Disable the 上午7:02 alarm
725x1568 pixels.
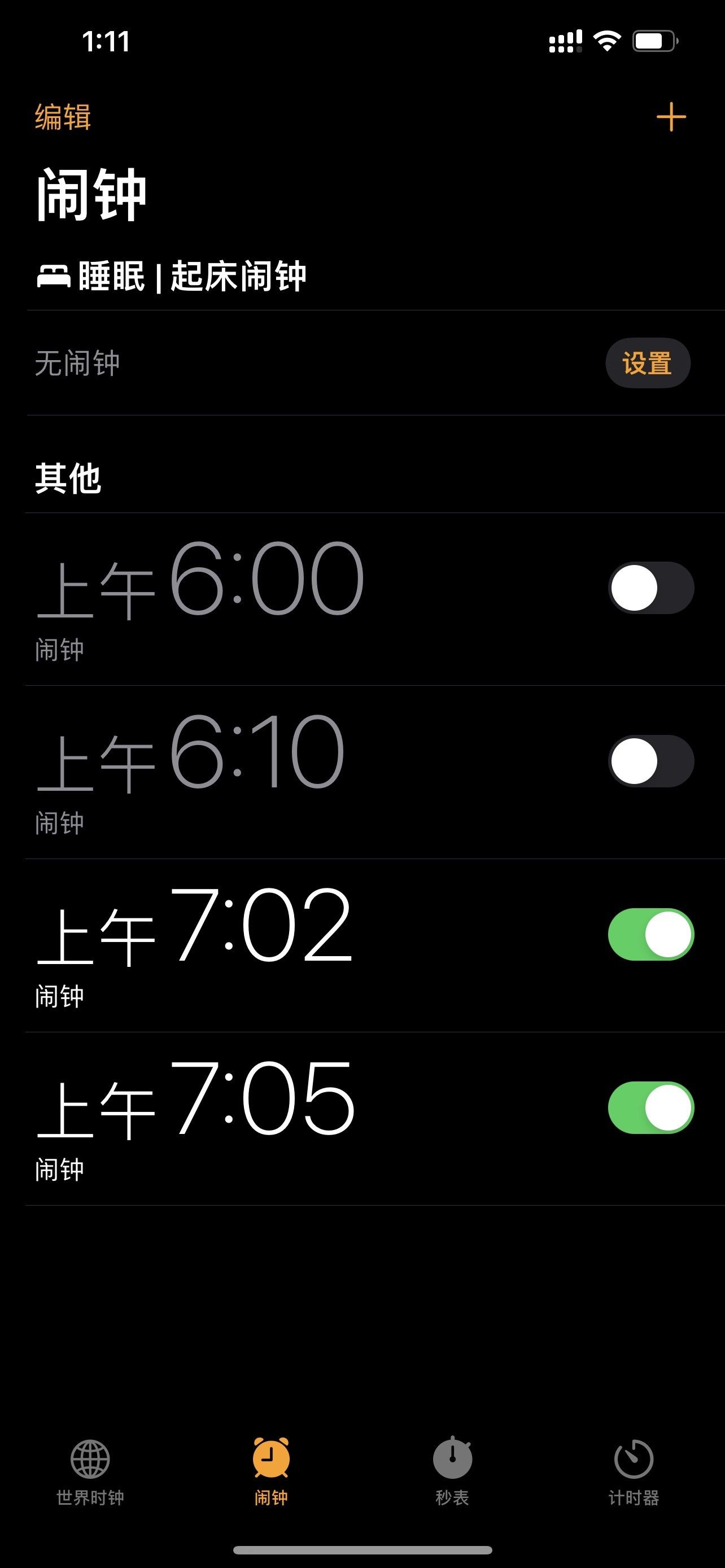[650, 934]
